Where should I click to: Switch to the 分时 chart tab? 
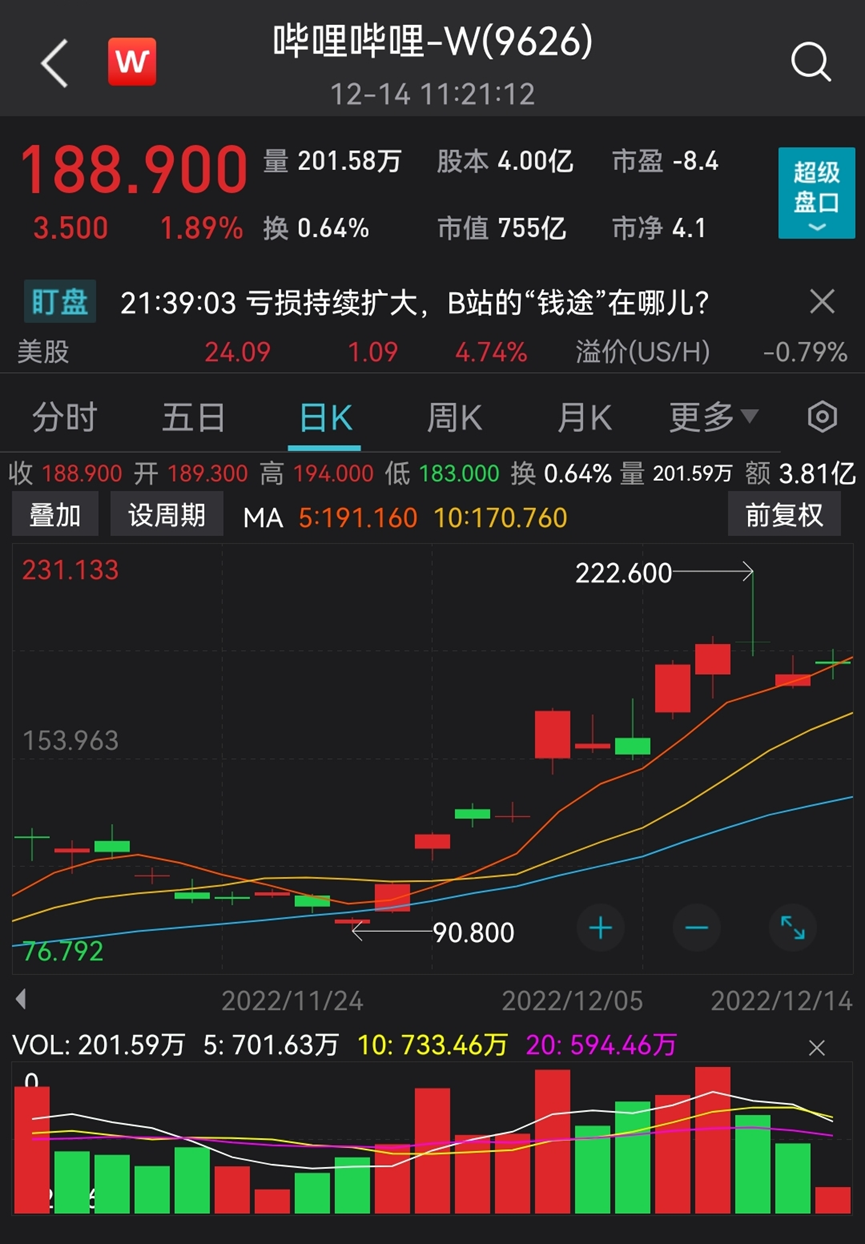[x=64, y=417]
